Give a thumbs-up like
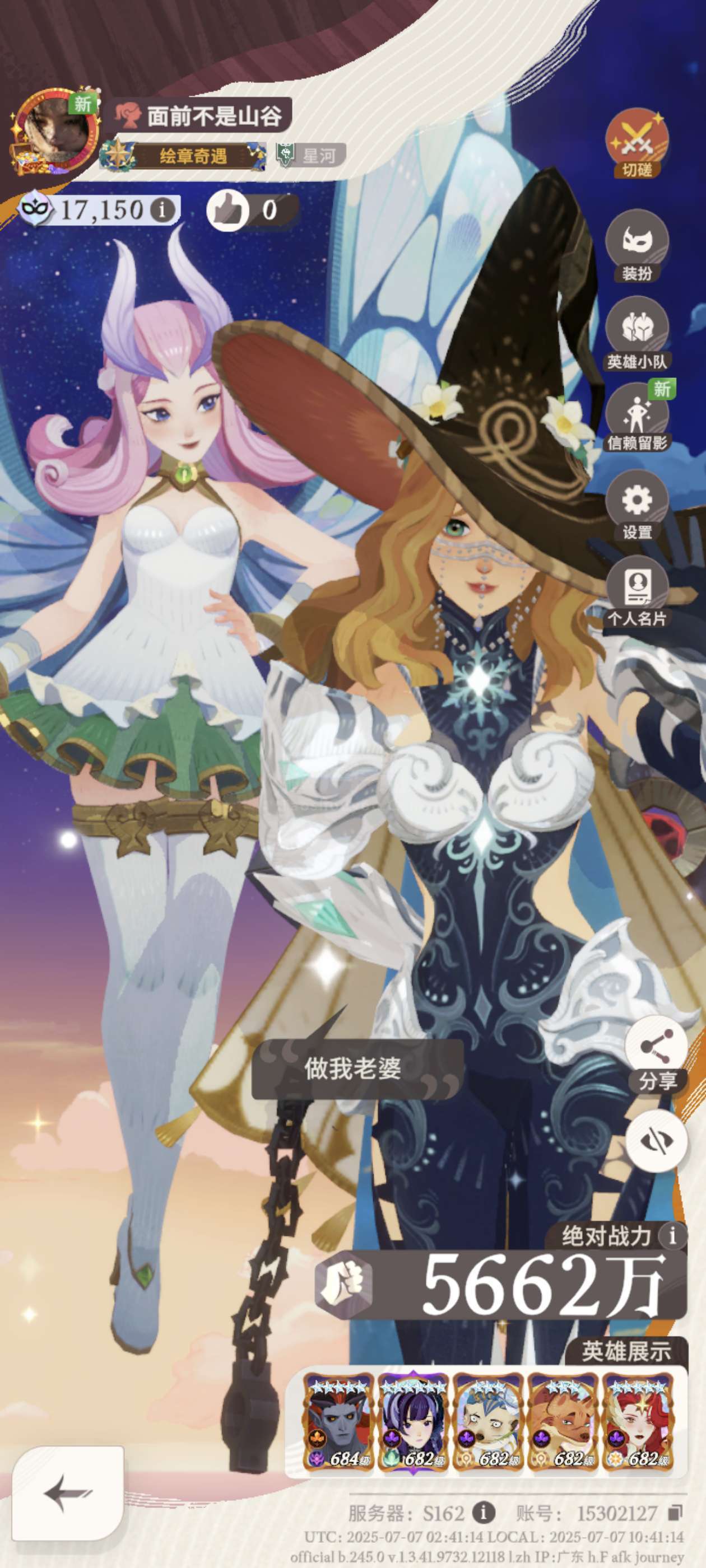The image size is (706, 1568). tap(228, 211)
